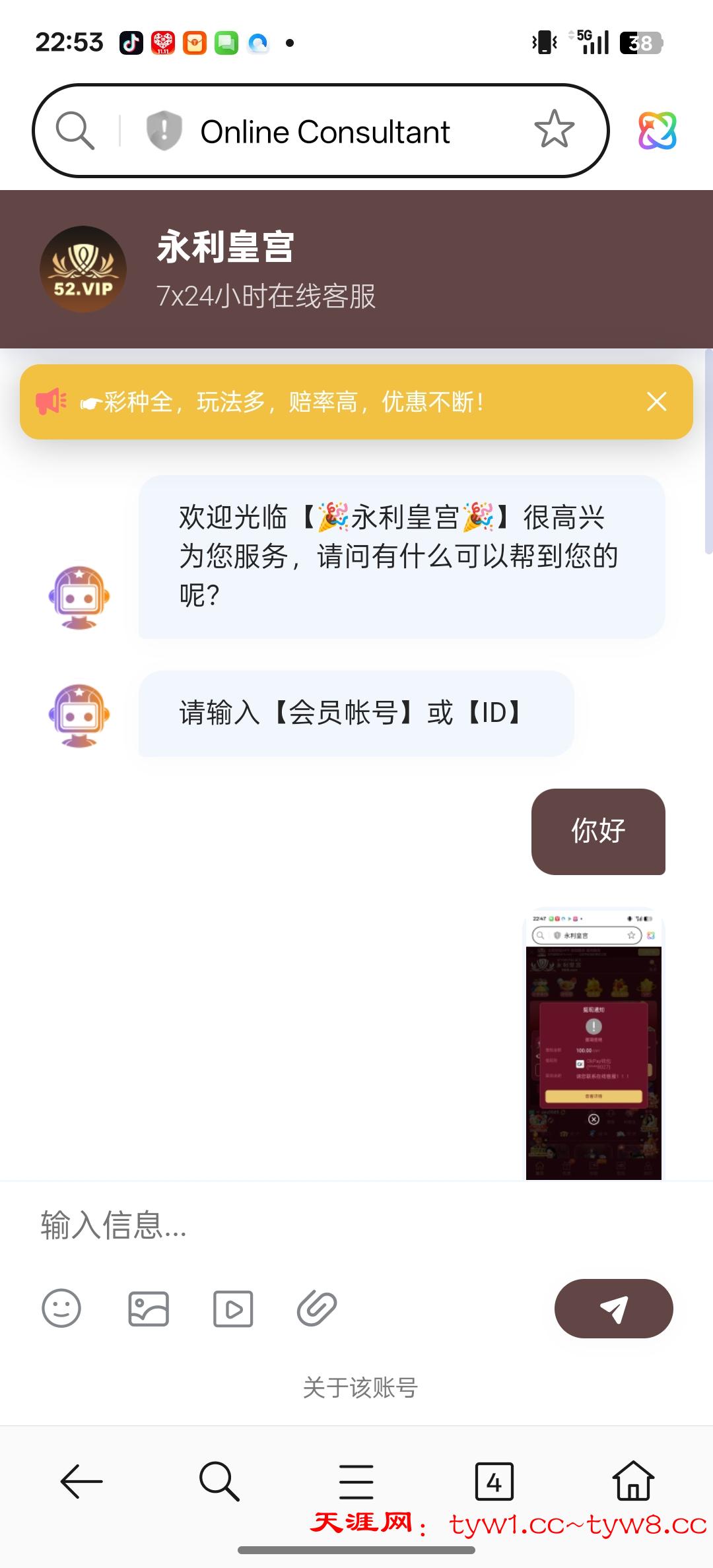
Task: View the 4 open tabs
Action: click(494, 1481)
